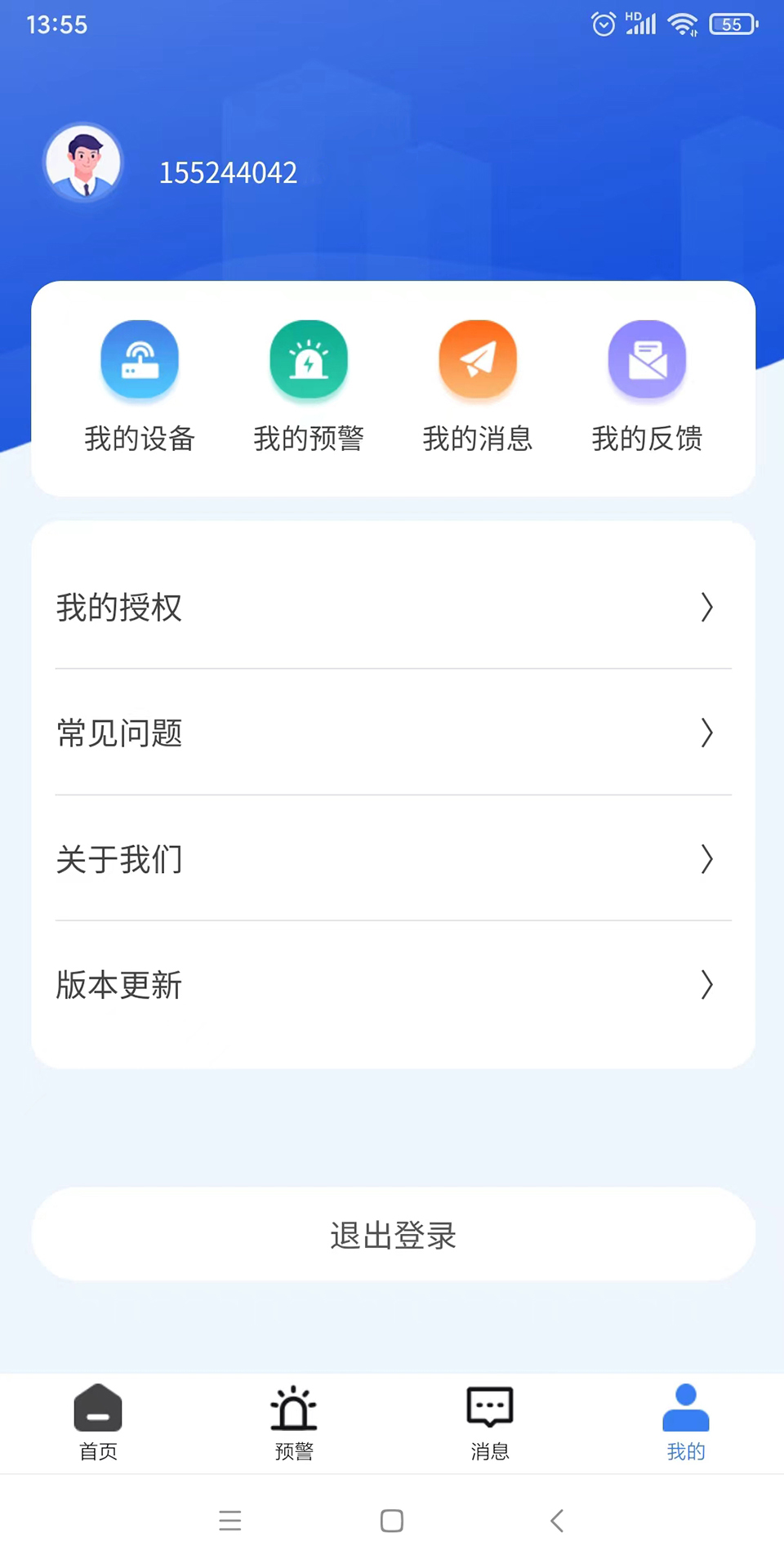Select the 首页 home tab icon
784x1568 pixels.
pos(98,1408)
